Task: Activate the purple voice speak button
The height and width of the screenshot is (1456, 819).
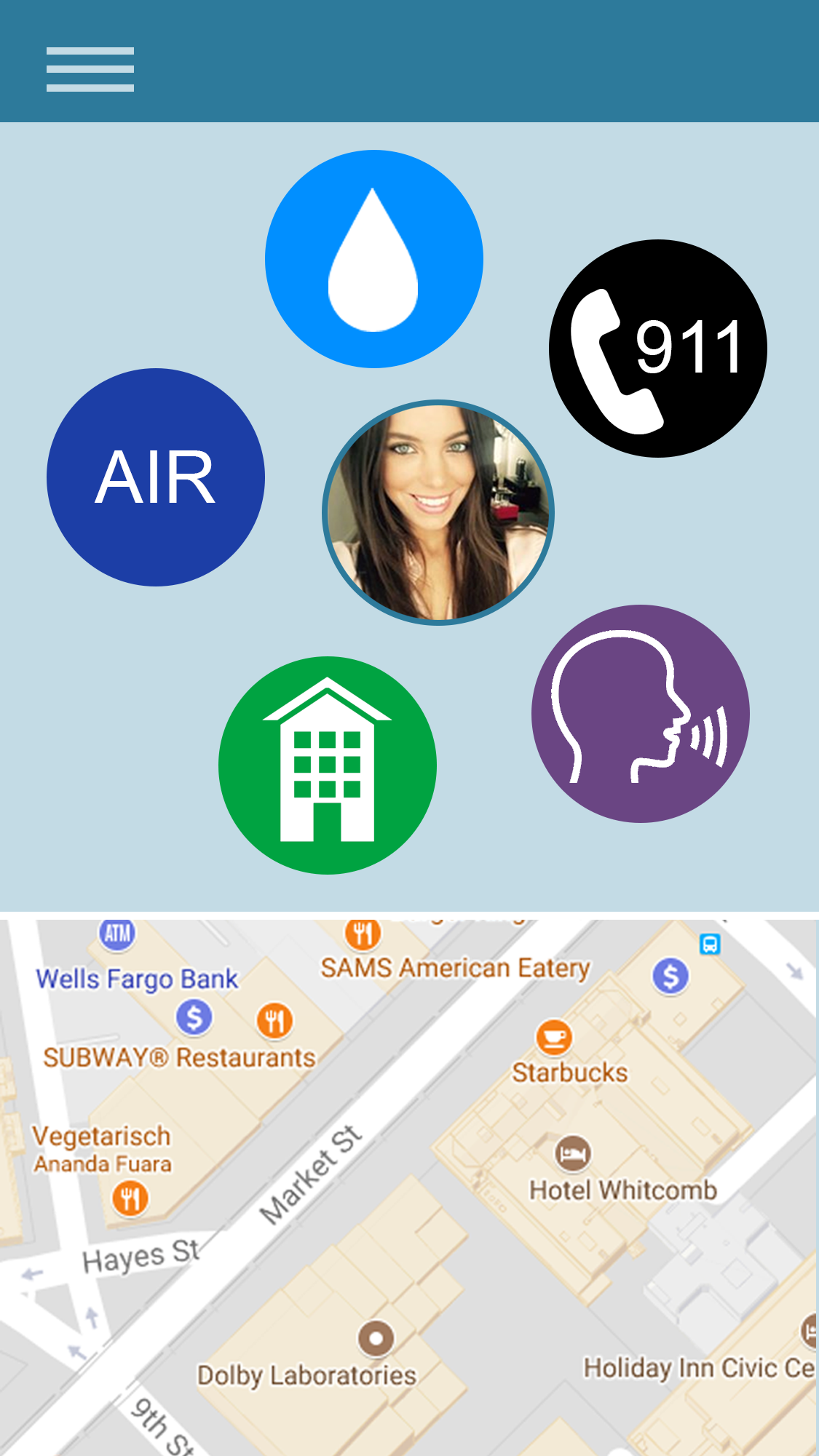Action: [641, 714]
